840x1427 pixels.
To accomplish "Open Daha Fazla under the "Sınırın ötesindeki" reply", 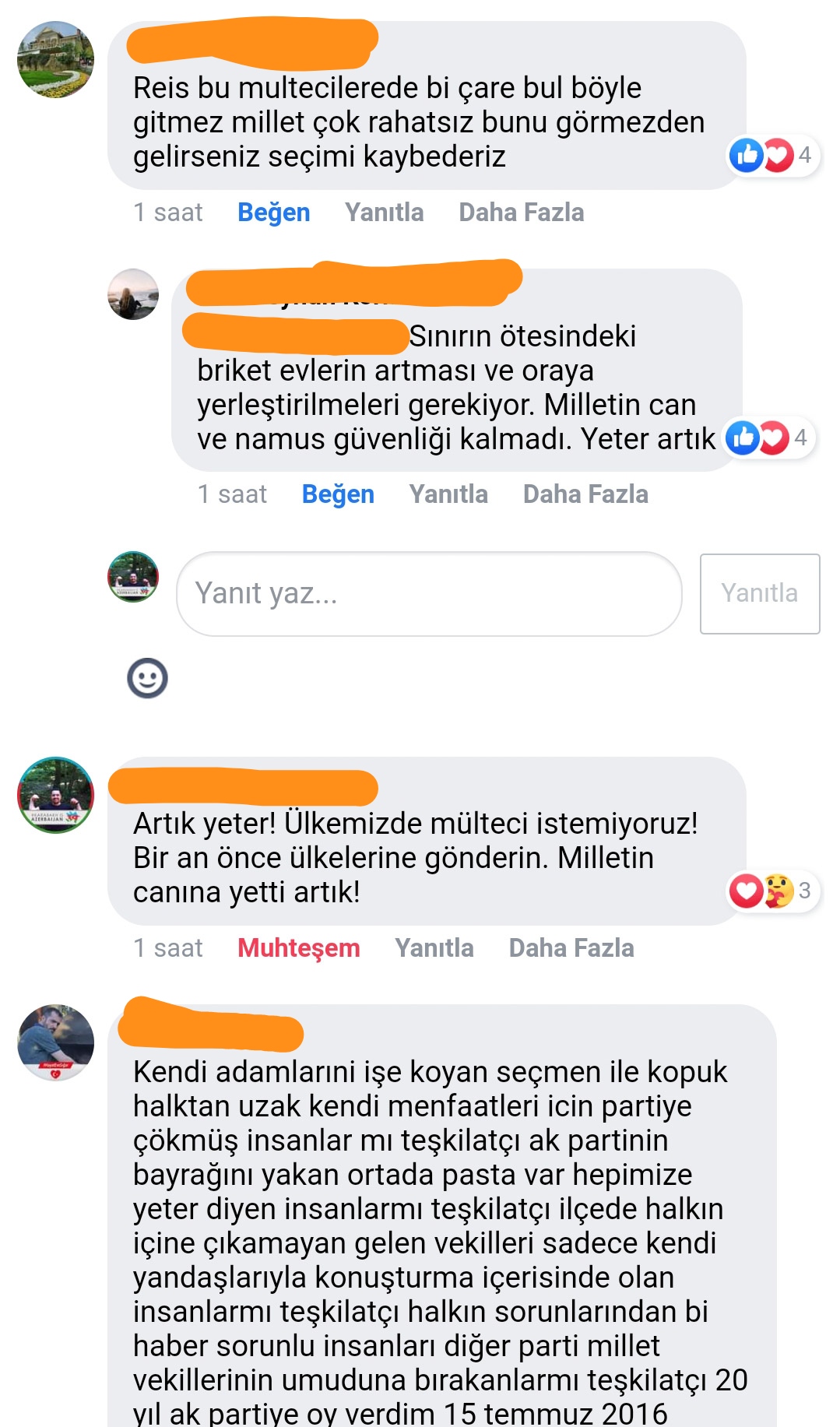I will [x=585, y=494].
